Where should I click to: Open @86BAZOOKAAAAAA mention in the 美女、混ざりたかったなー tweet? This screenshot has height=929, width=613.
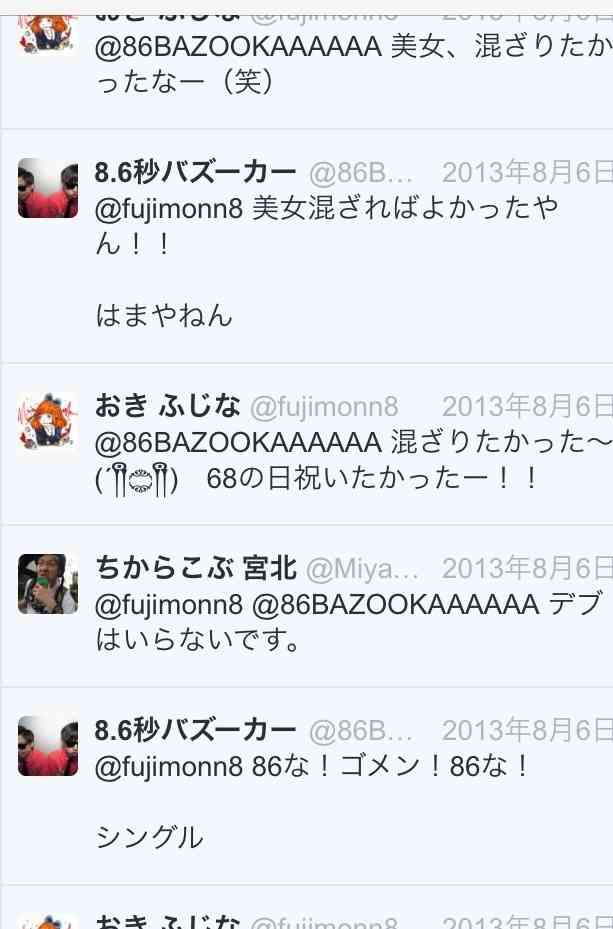point(238,46)
